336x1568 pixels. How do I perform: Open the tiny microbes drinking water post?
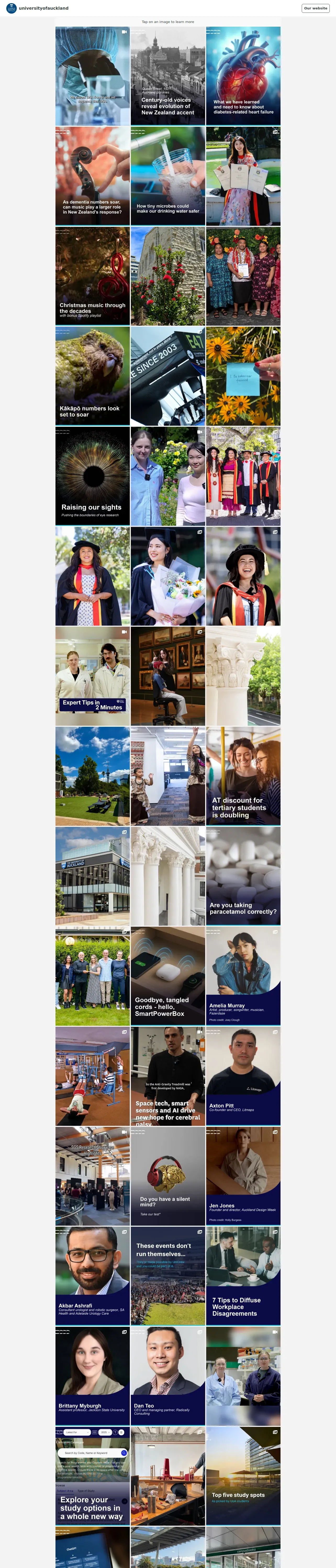pyautogui.click(x=168, y=176)
